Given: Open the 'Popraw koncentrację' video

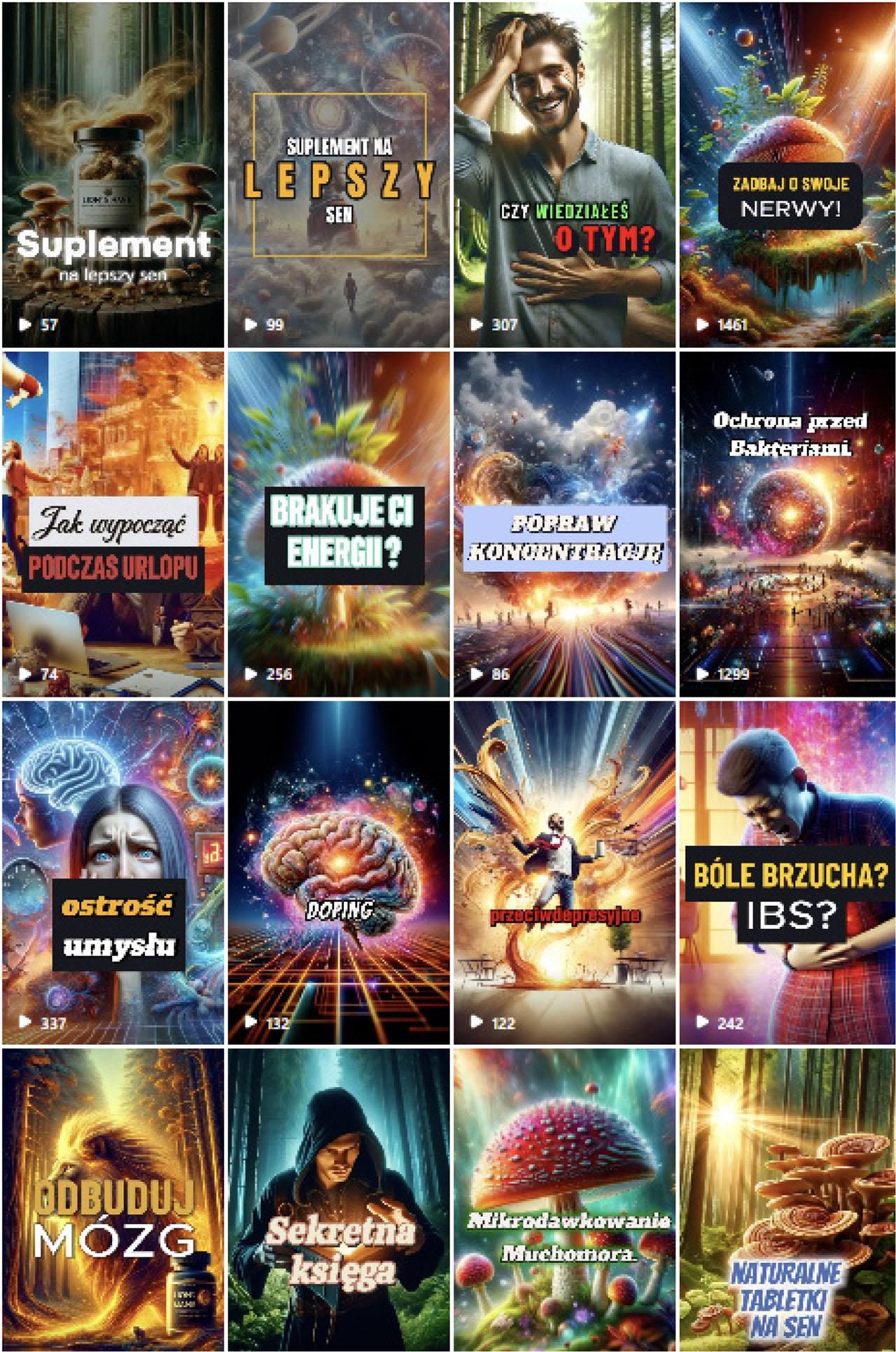Looking at the screenshot, I should tap(564, 524).
